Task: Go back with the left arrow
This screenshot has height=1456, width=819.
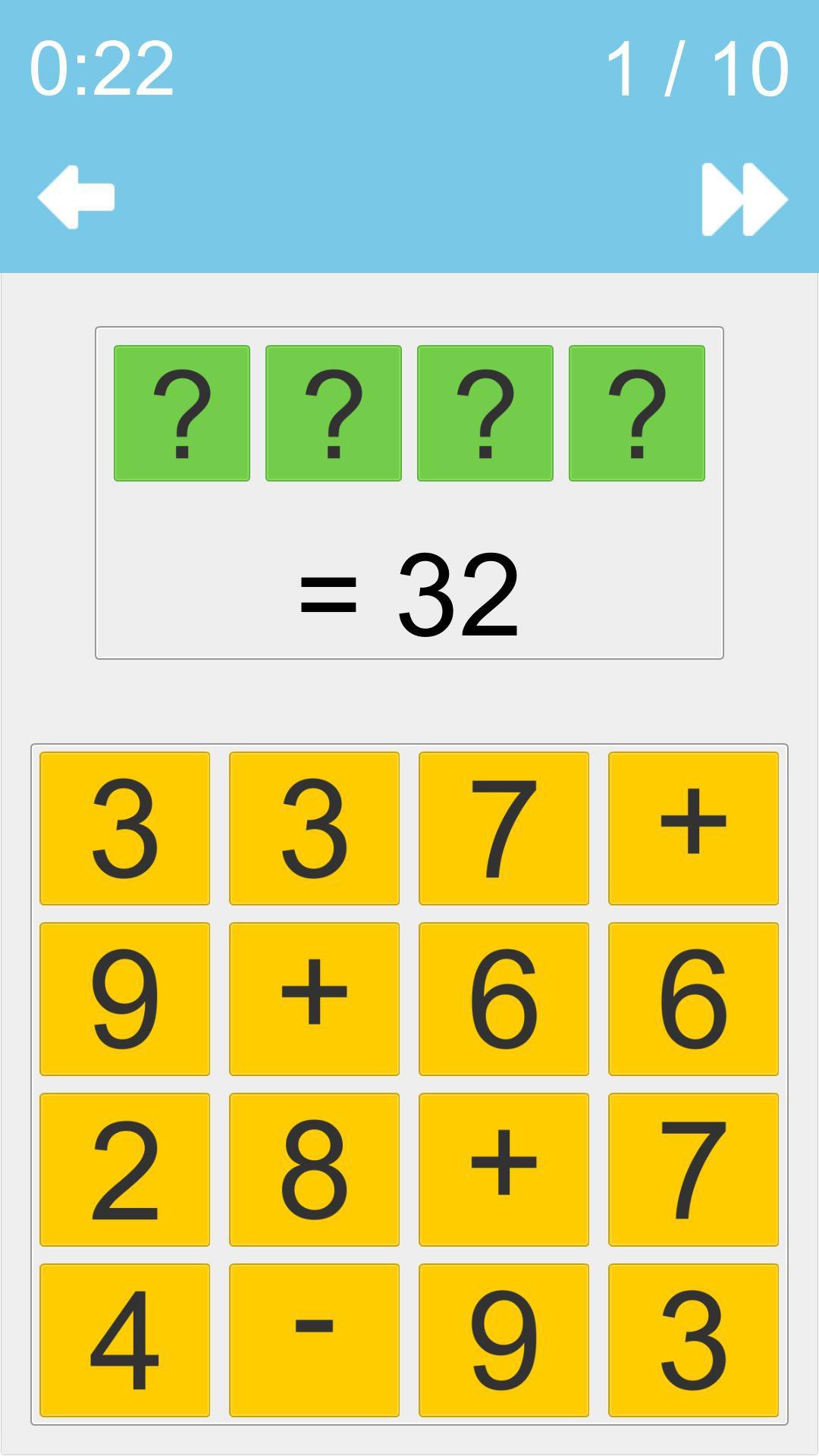Action: click(76, 197)
